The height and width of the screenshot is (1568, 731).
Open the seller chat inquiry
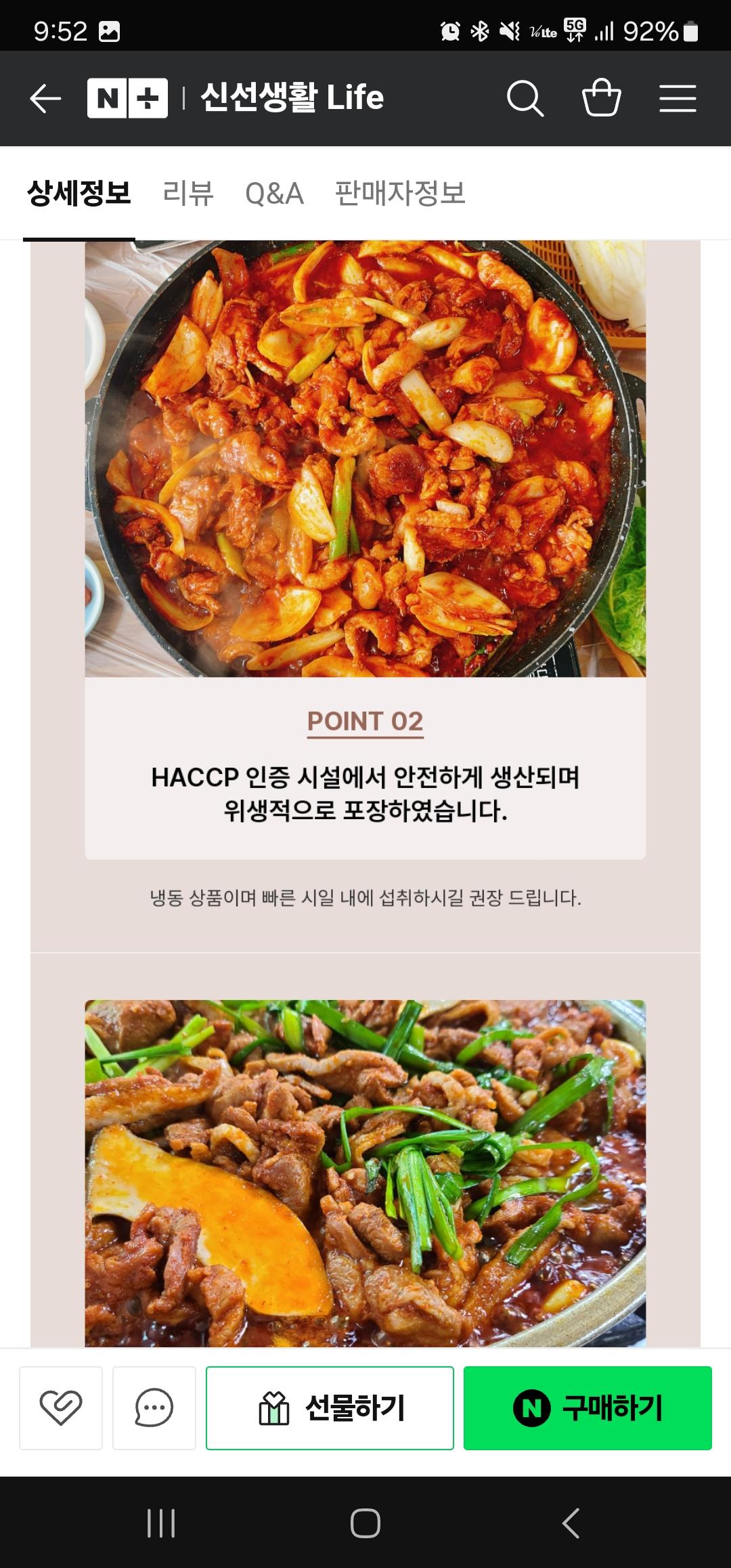click(154, 1408)
